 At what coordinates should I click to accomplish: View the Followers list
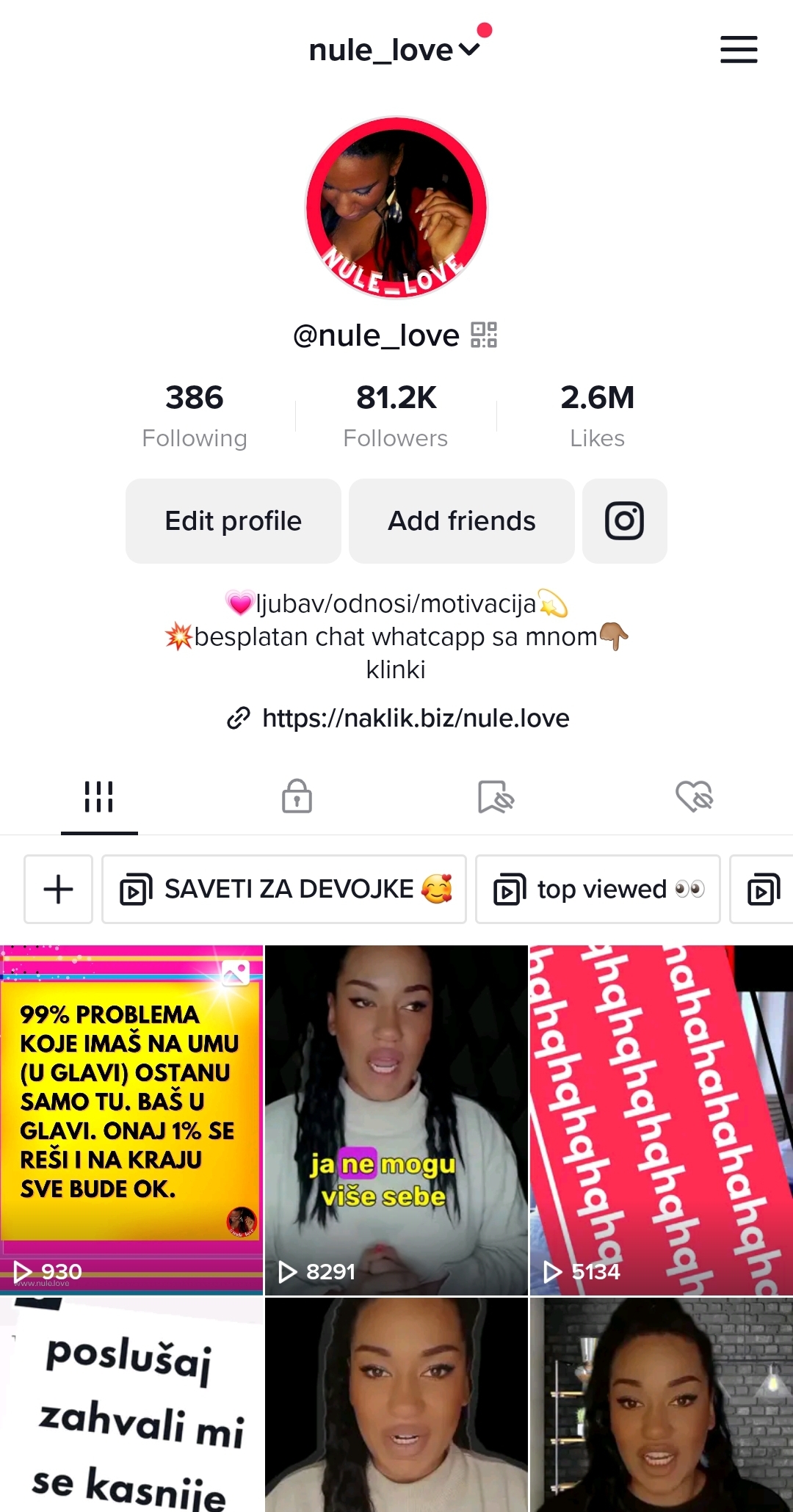point(396,415)
